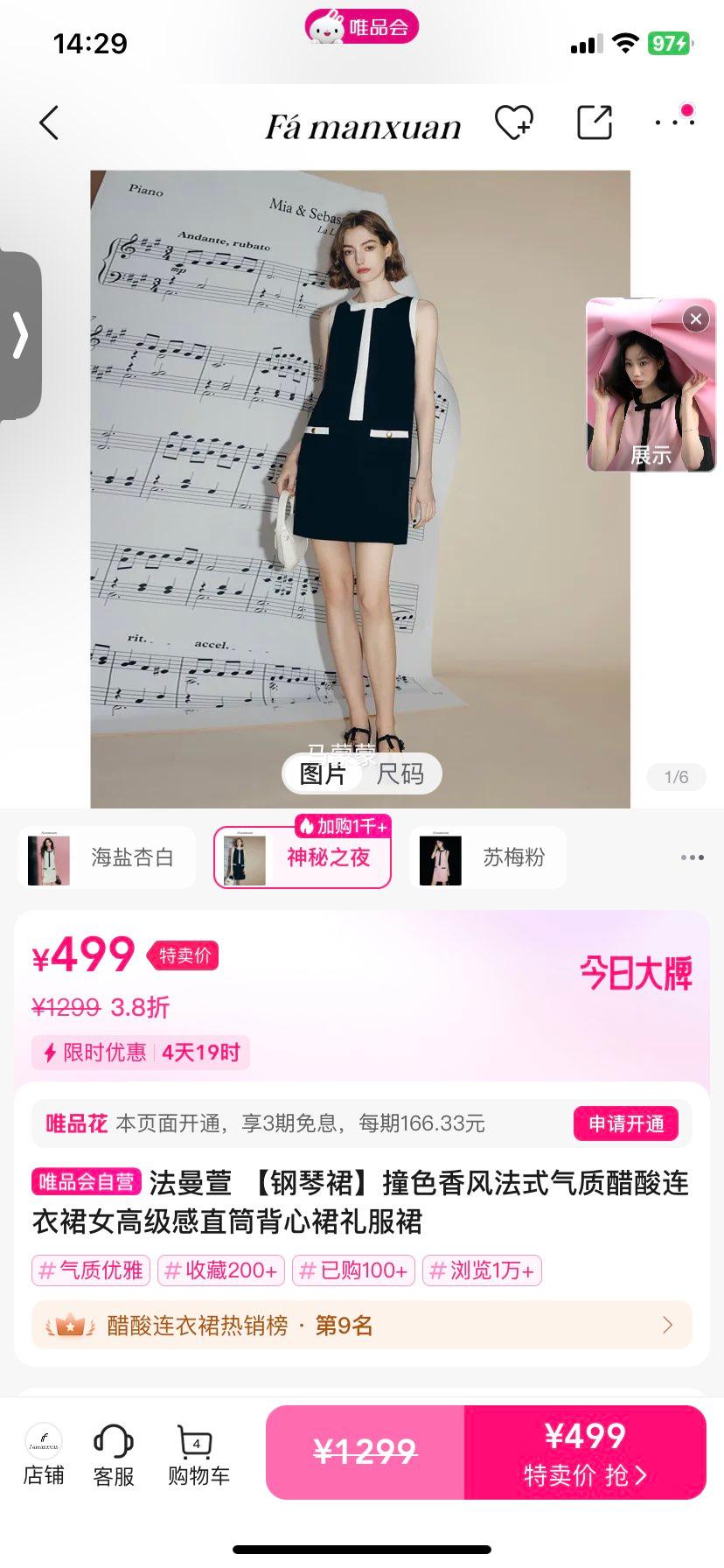Viewport: 724px width, 1568px height.
Task: Contact 客服 customer service
Action: coord(114,1454)
